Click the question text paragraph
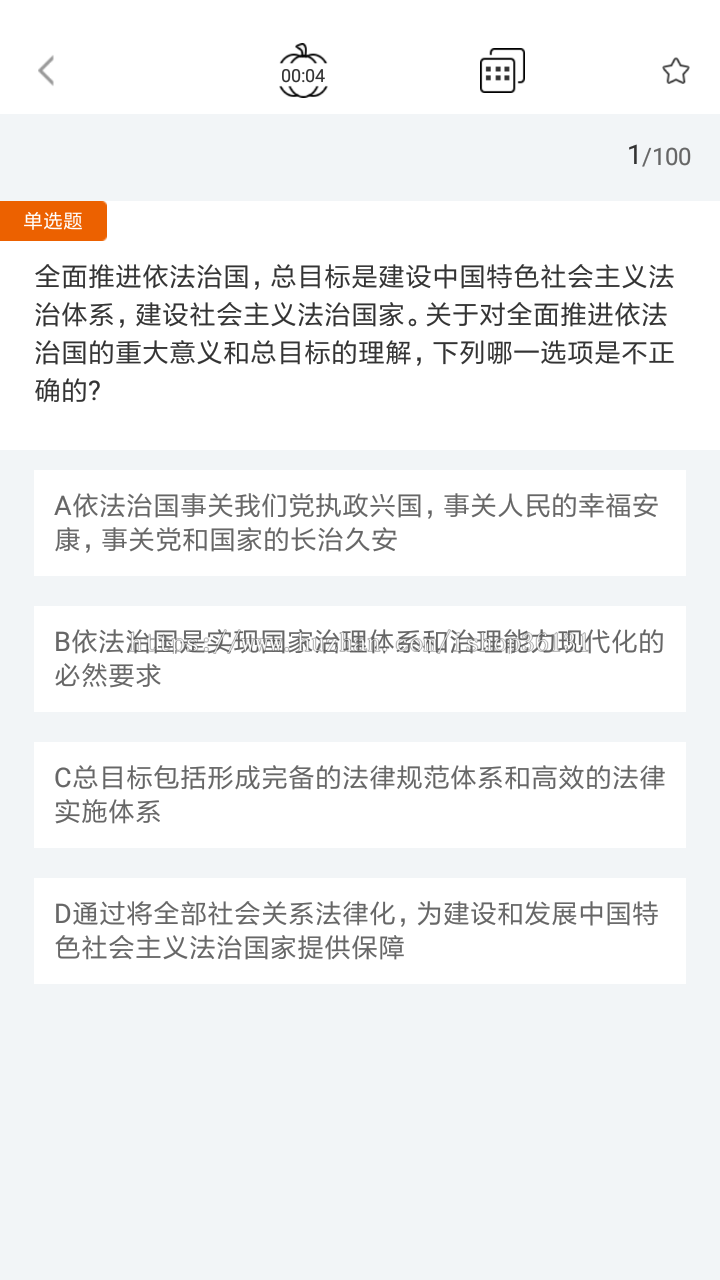Viewport: 720px width, 1280px height. click(360, 330)
